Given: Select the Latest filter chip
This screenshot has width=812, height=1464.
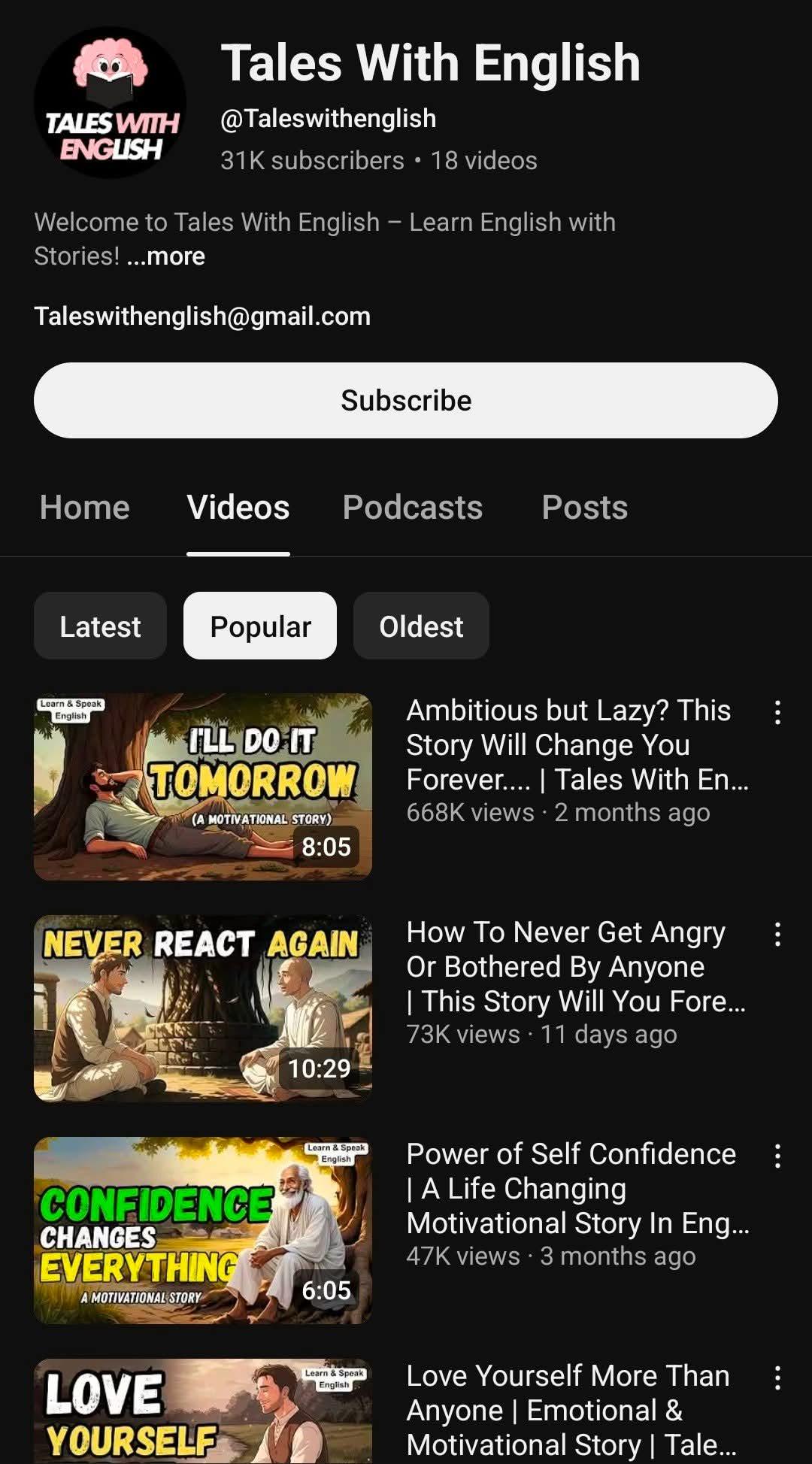Looking at the screenshot, I should click(x=100, y=626).
